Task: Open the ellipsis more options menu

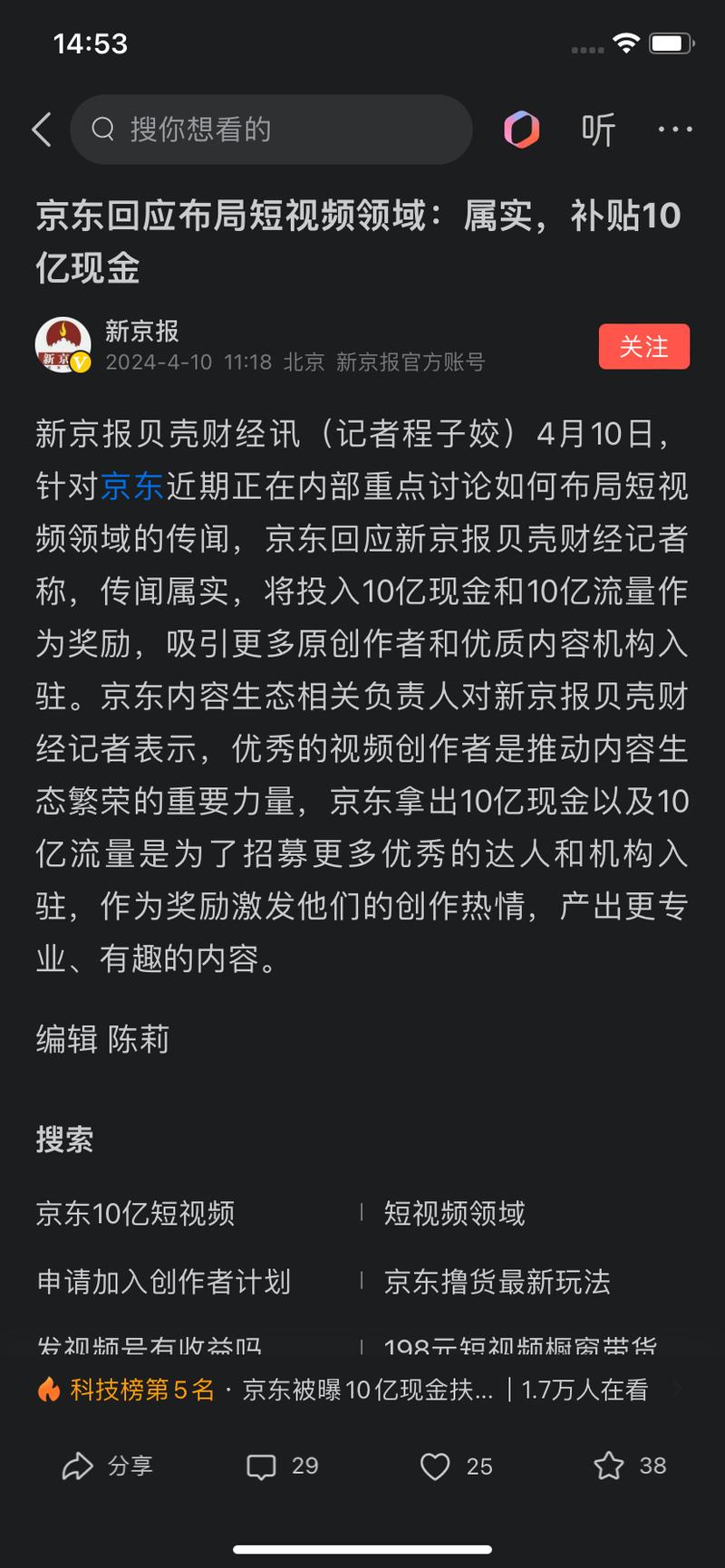Action: [x=675, y=130]
